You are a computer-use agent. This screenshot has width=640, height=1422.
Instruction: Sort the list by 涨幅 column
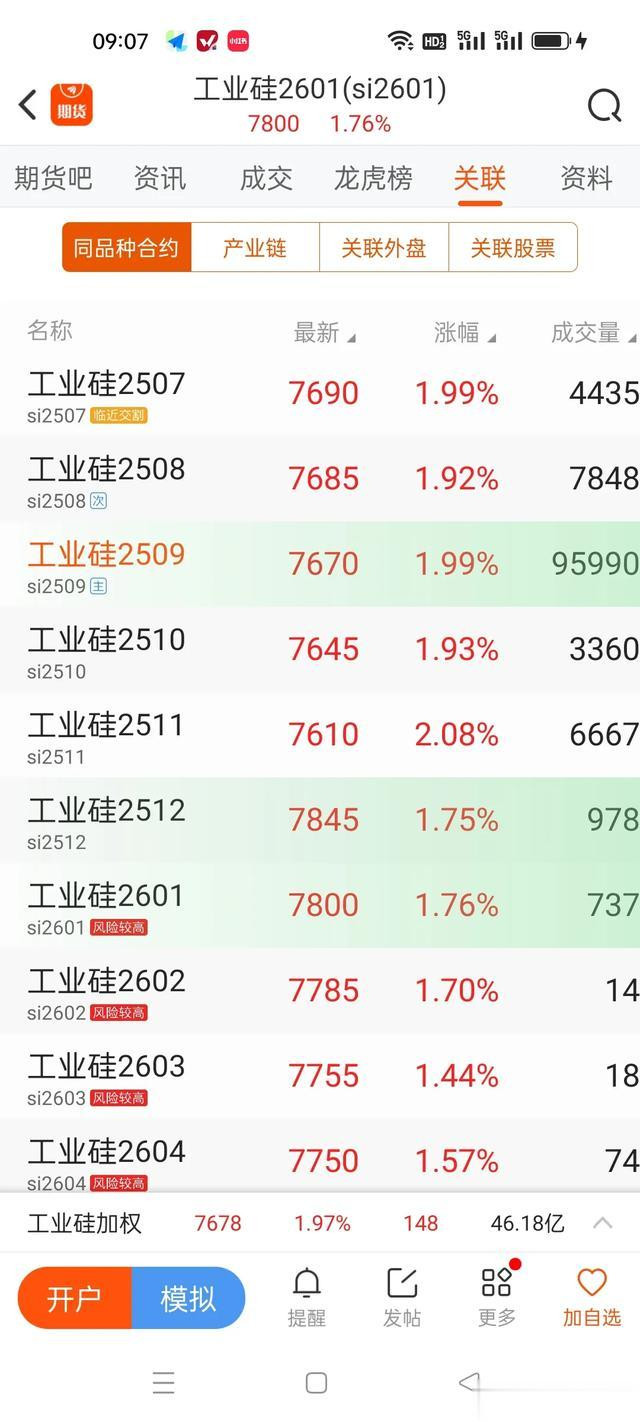465,333
